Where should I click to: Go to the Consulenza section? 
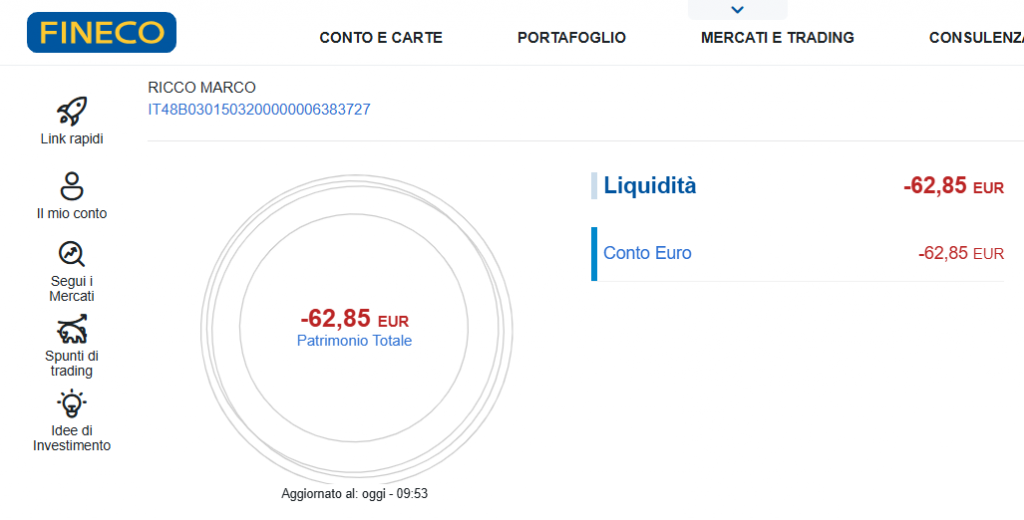[975, 38]
